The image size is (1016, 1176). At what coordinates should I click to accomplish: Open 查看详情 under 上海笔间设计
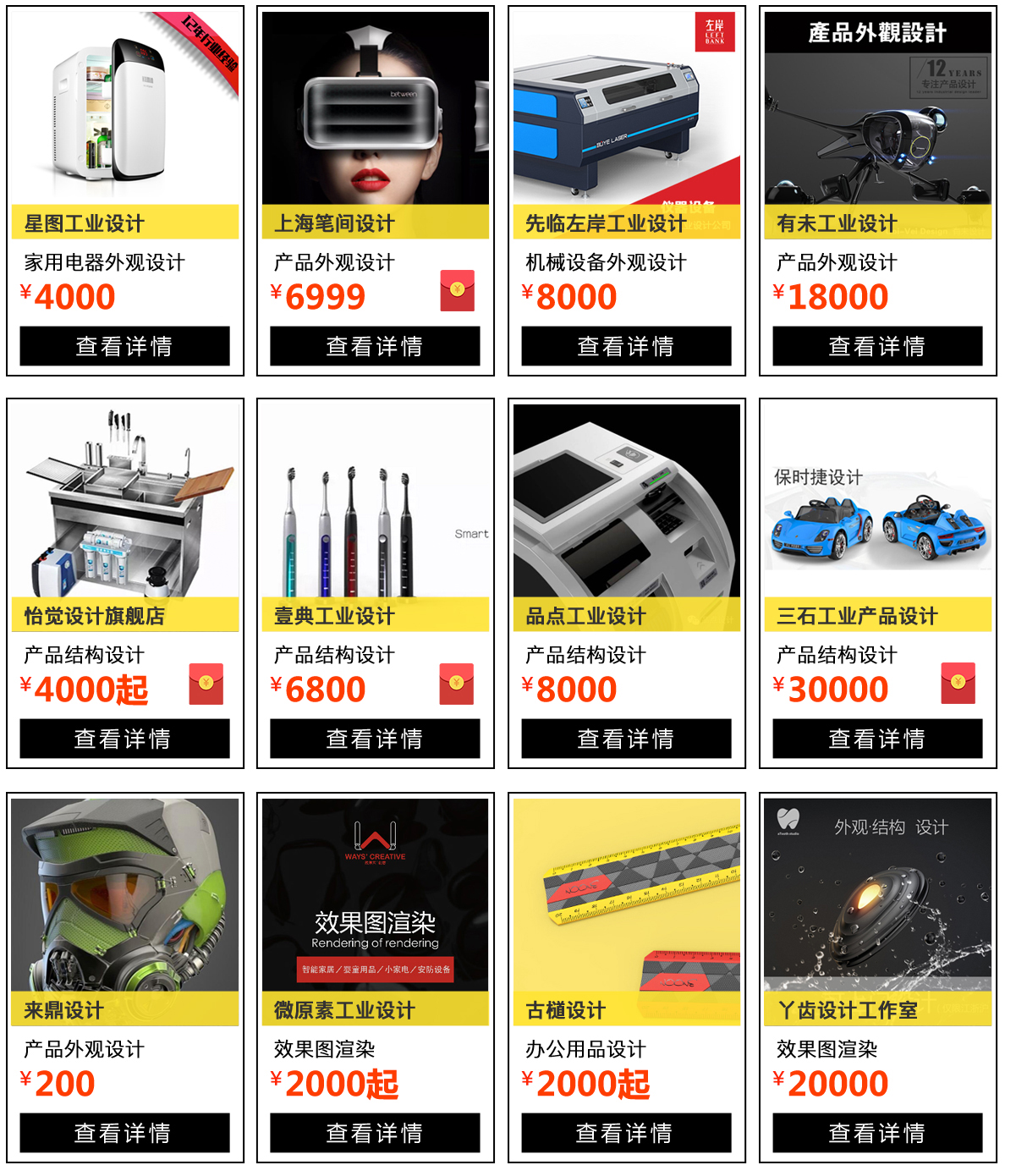tap(375, 346)
